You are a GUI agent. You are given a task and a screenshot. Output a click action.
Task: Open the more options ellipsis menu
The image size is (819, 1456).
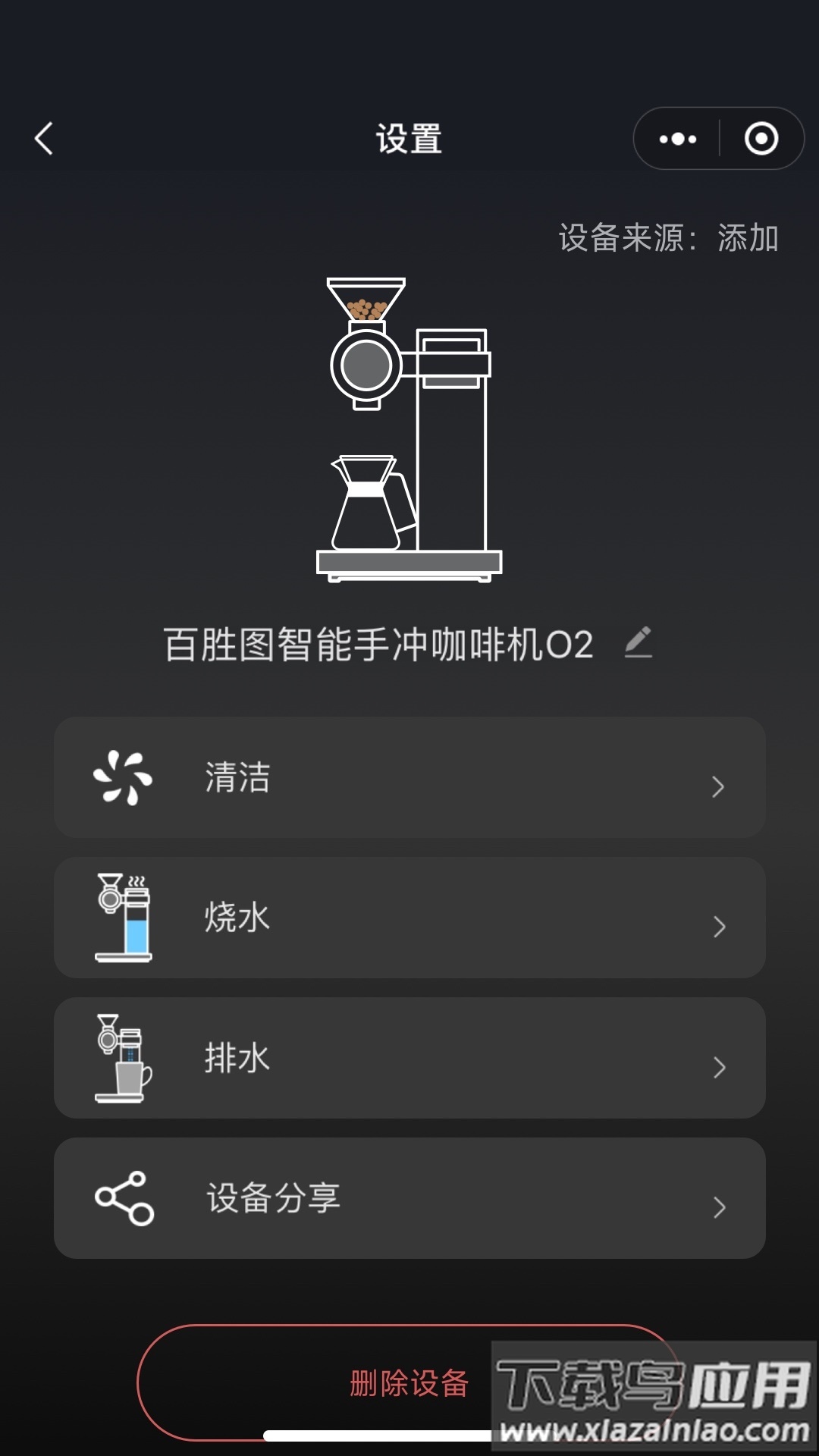tap(677, 138)
